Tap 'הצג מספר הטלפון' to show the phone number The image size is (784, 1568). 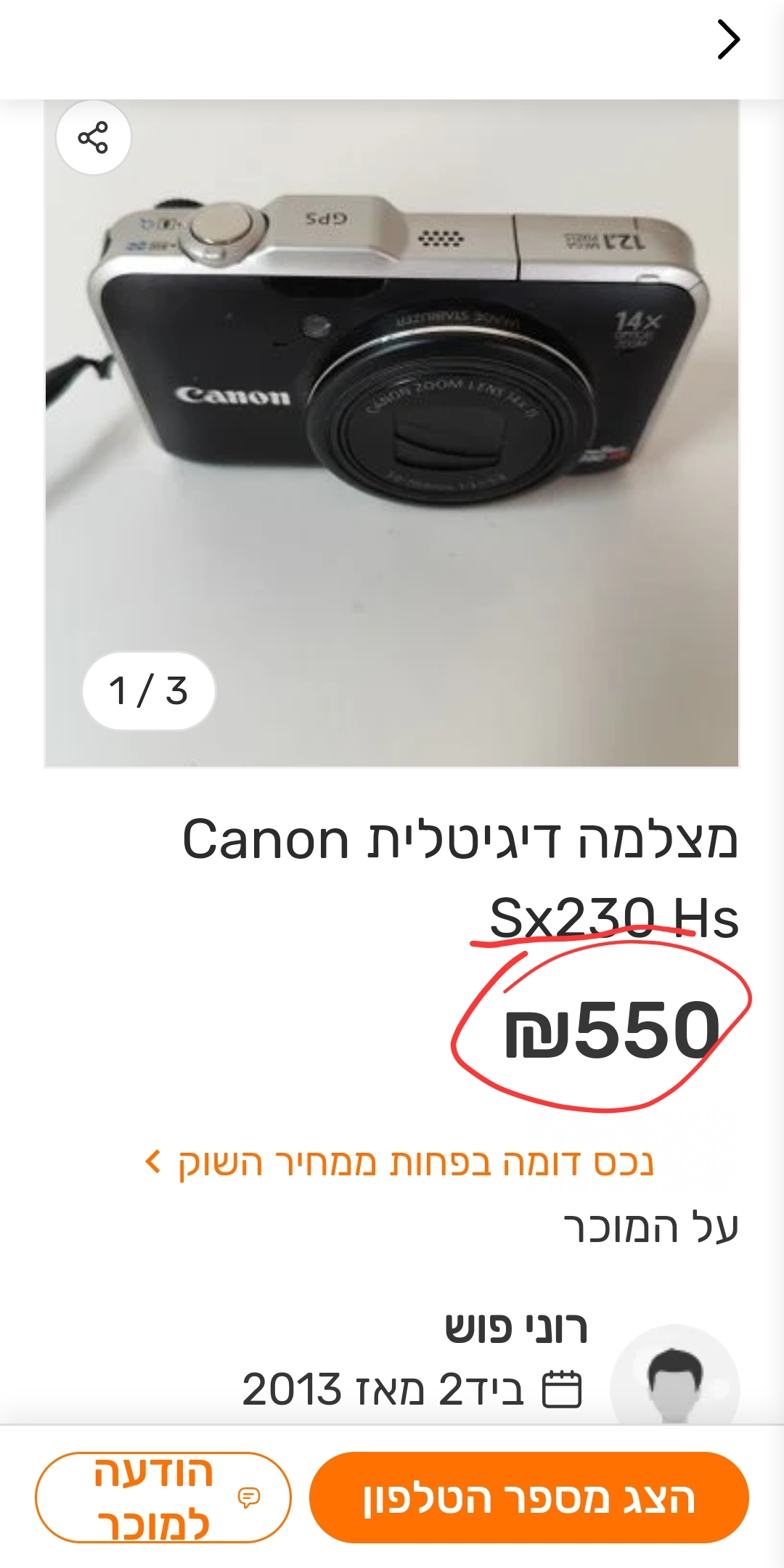528,1497
